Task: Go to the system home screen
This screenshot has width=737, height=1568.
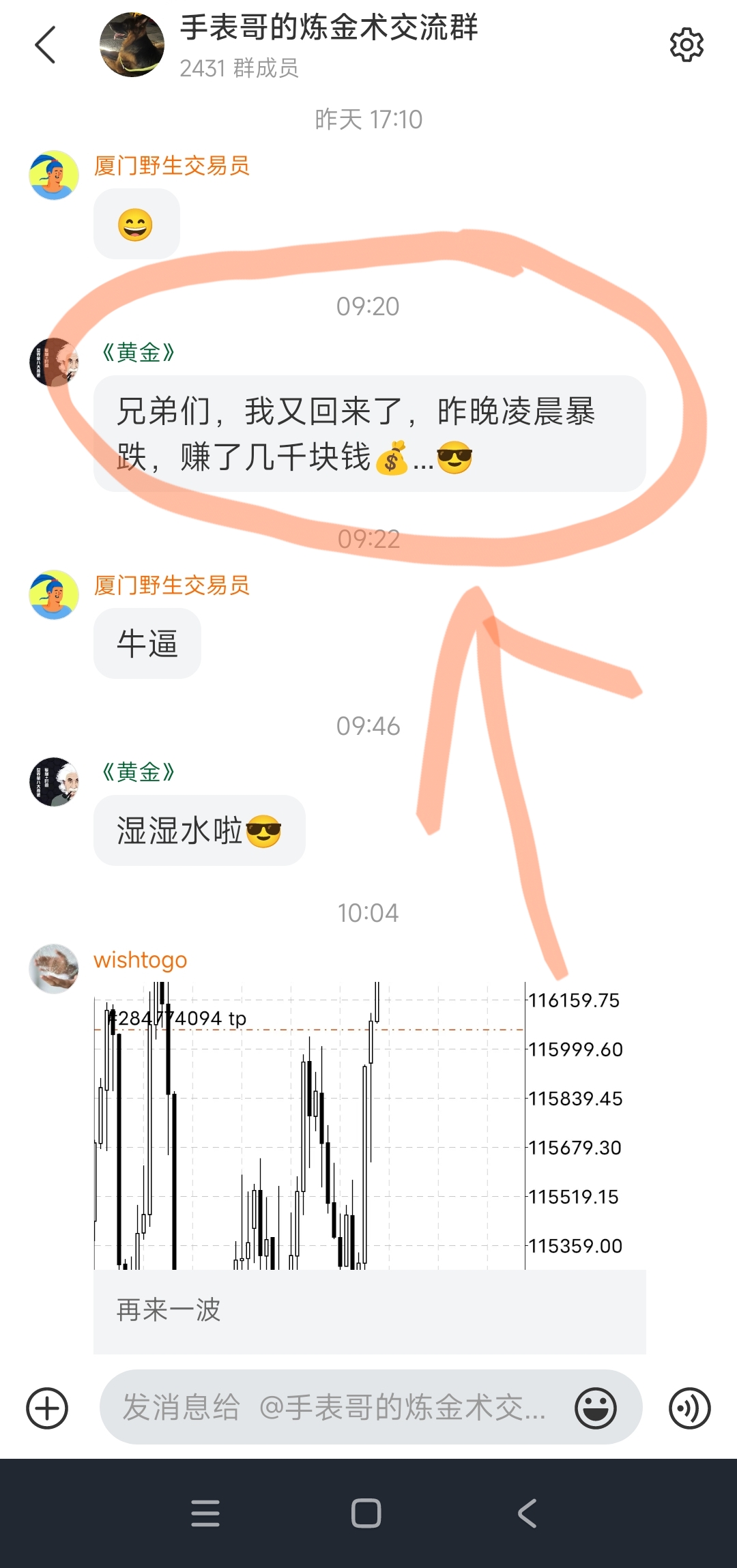Action: coord(366,1513)
